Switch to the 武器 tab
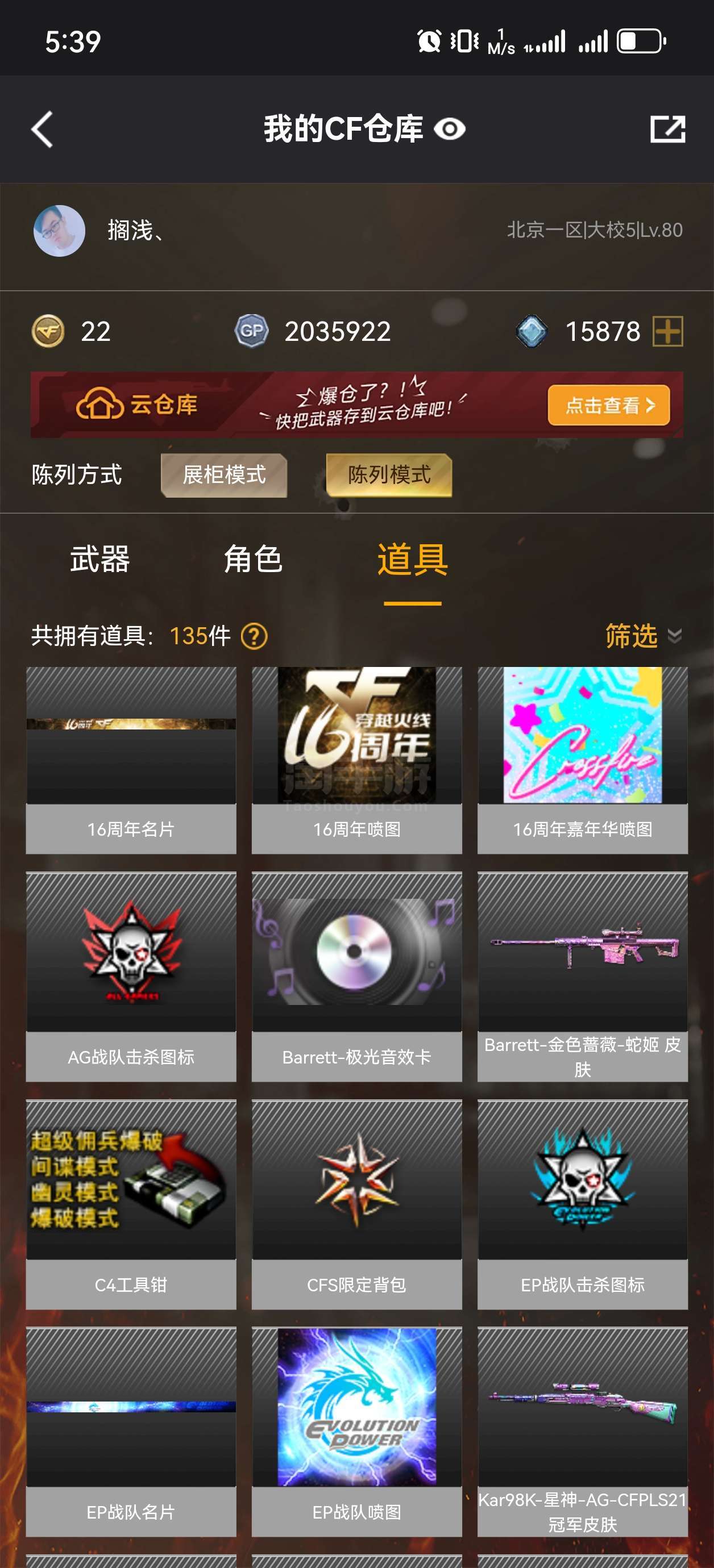This screenshot has height=1568, width=714. [100, 559]
